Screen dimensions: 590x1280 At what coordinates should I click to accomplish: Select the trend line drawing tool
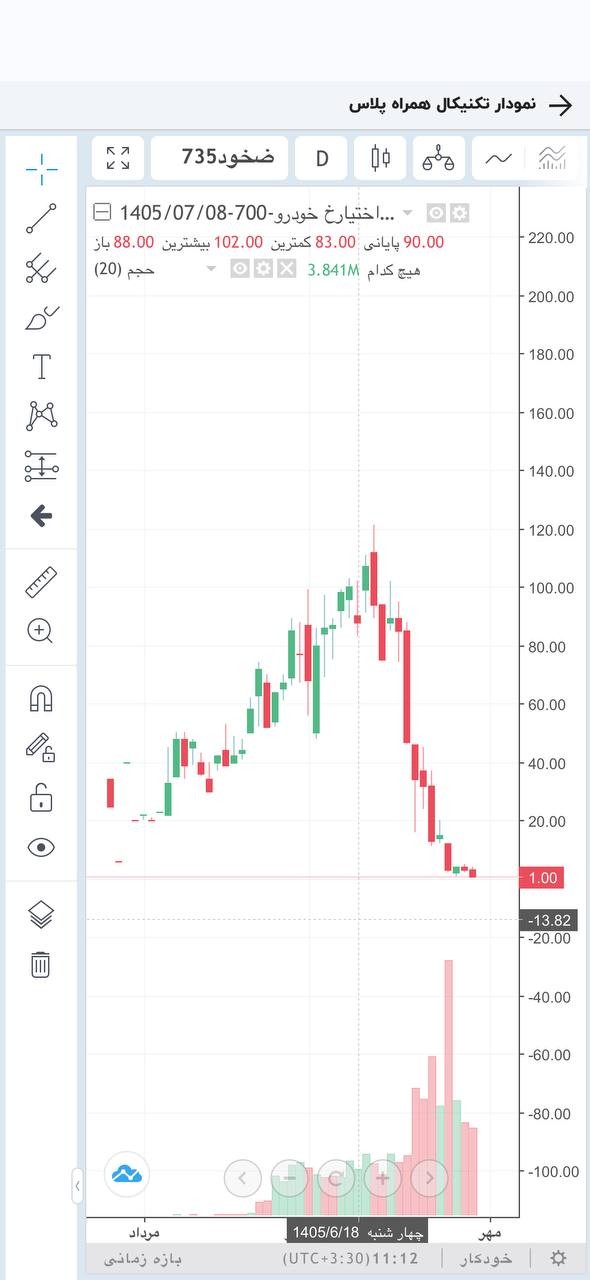pyautogui.click(x=41, y=219)
